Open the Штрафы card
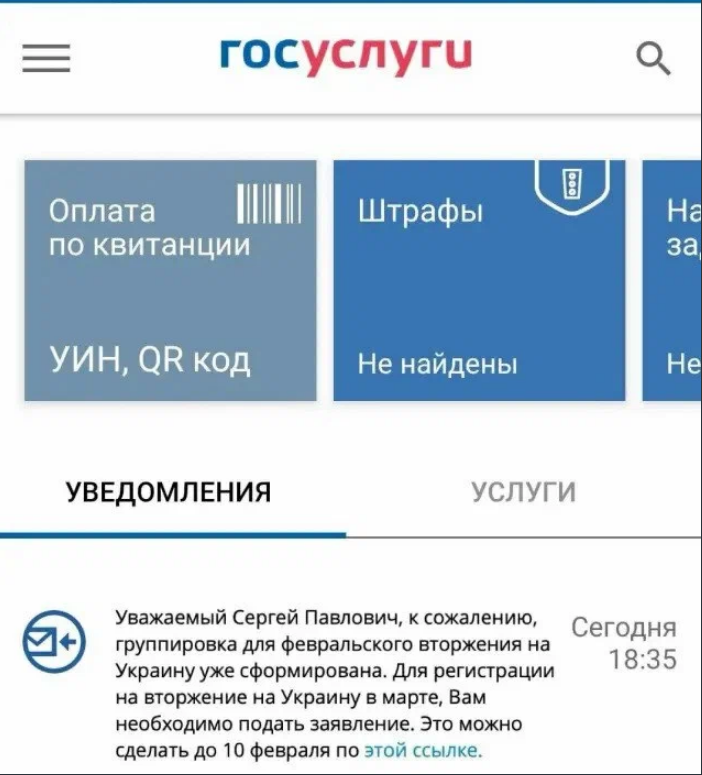Viewport: 702px width, 775px height. tap(479, 280)
